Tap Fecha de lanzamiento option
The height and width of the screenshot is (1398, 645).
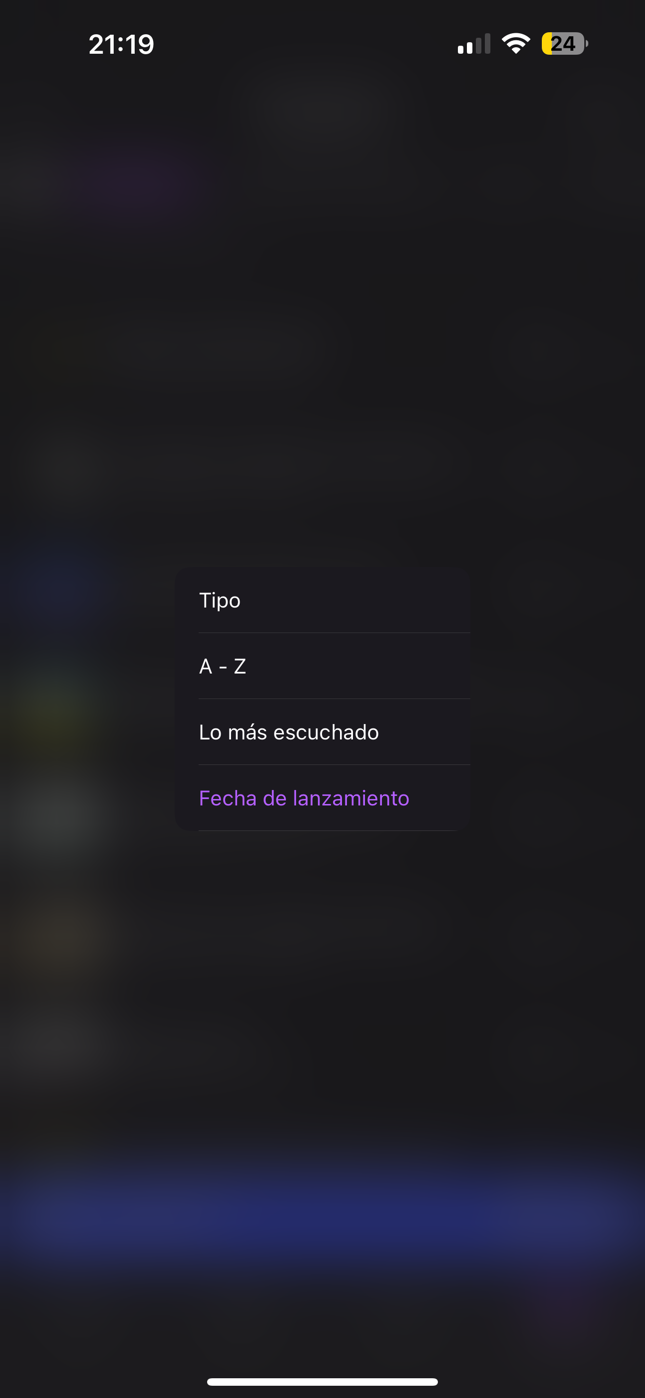point(322,798)
